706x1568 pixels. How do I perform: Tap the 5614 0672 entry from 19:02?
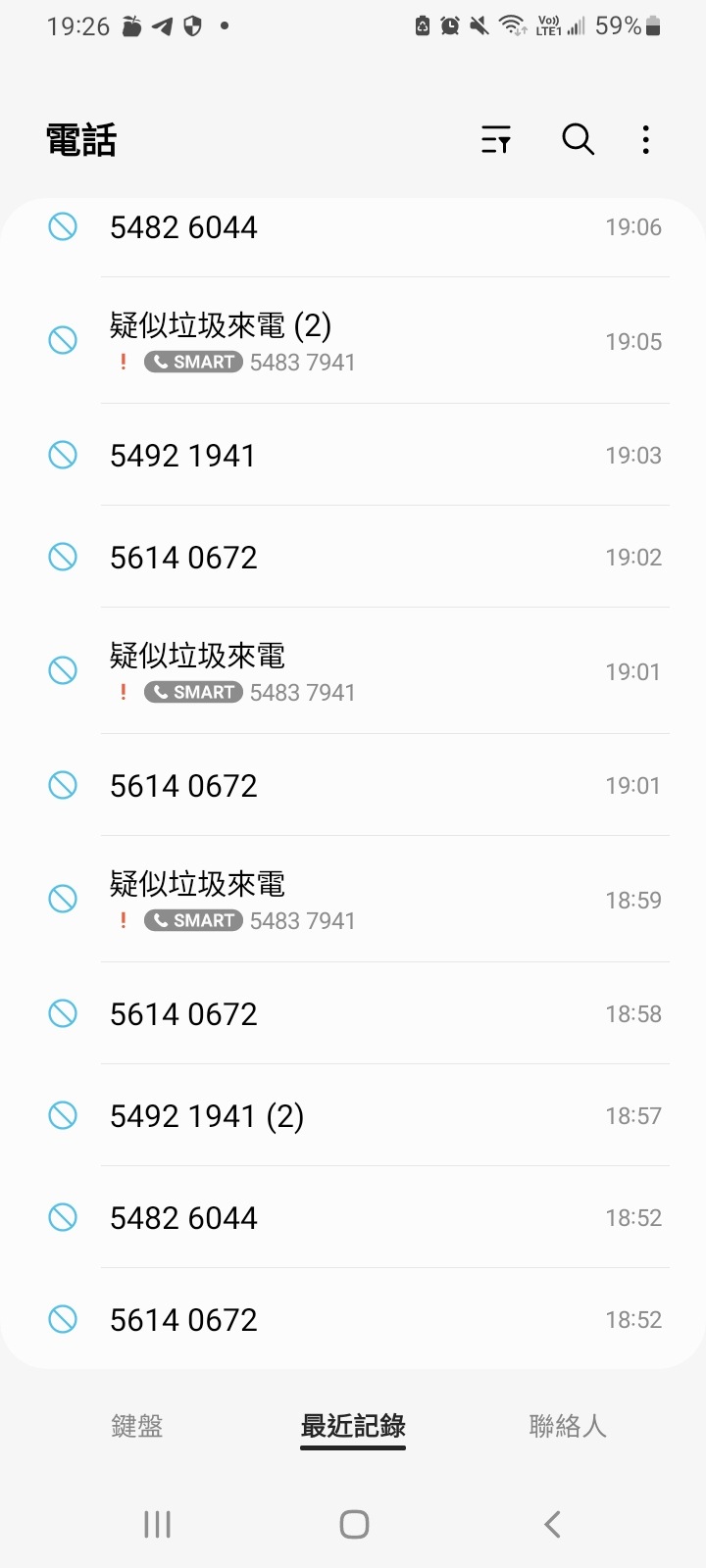pyautogui.click(x=353, y=557)
